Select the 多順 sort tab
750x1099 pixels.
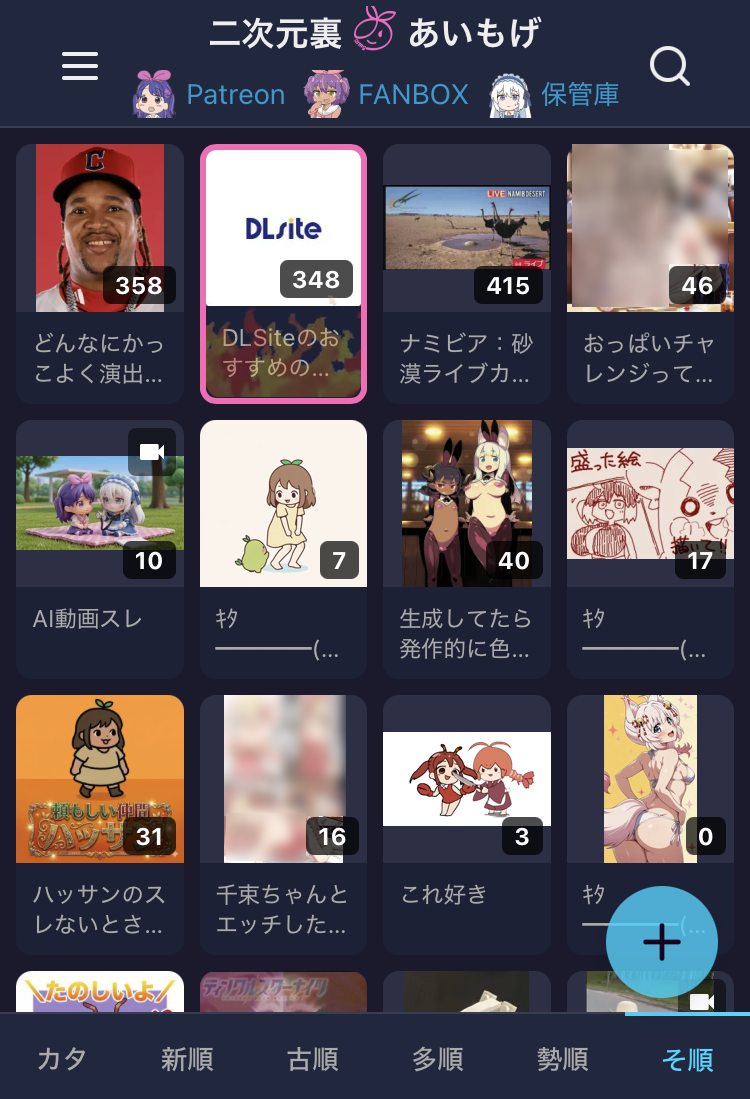[437, 1058]
